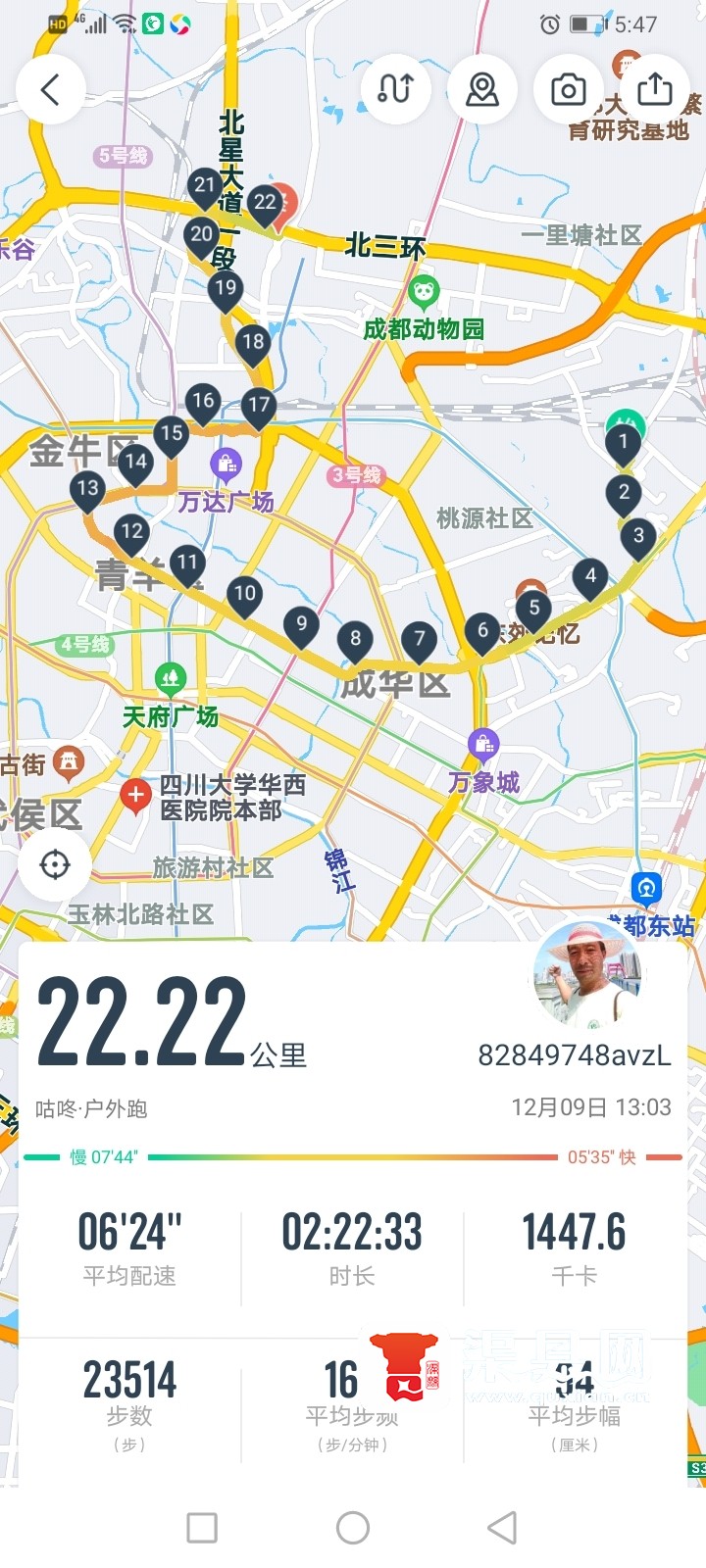Viewport: 706px width, 1568px height.
Task: Tap the system back button
Action: 502,1527
